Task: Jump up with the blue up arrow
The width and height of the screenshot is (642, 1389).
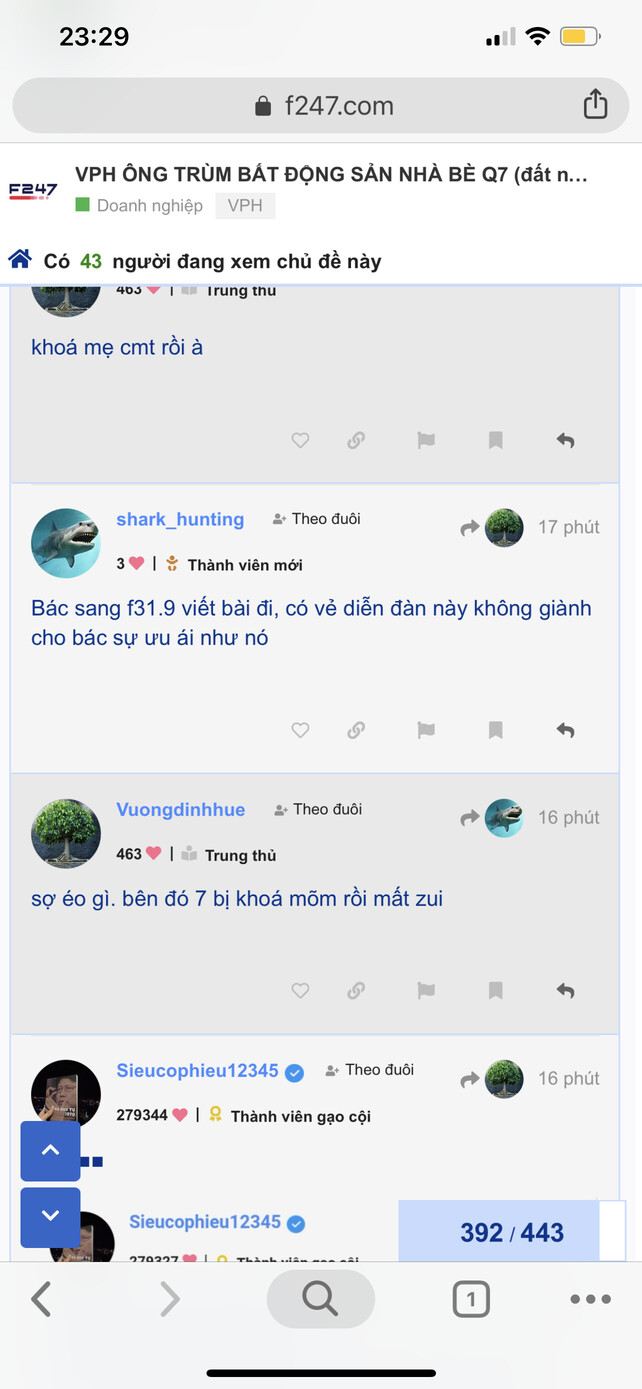Action: [x=50, y=1151]
